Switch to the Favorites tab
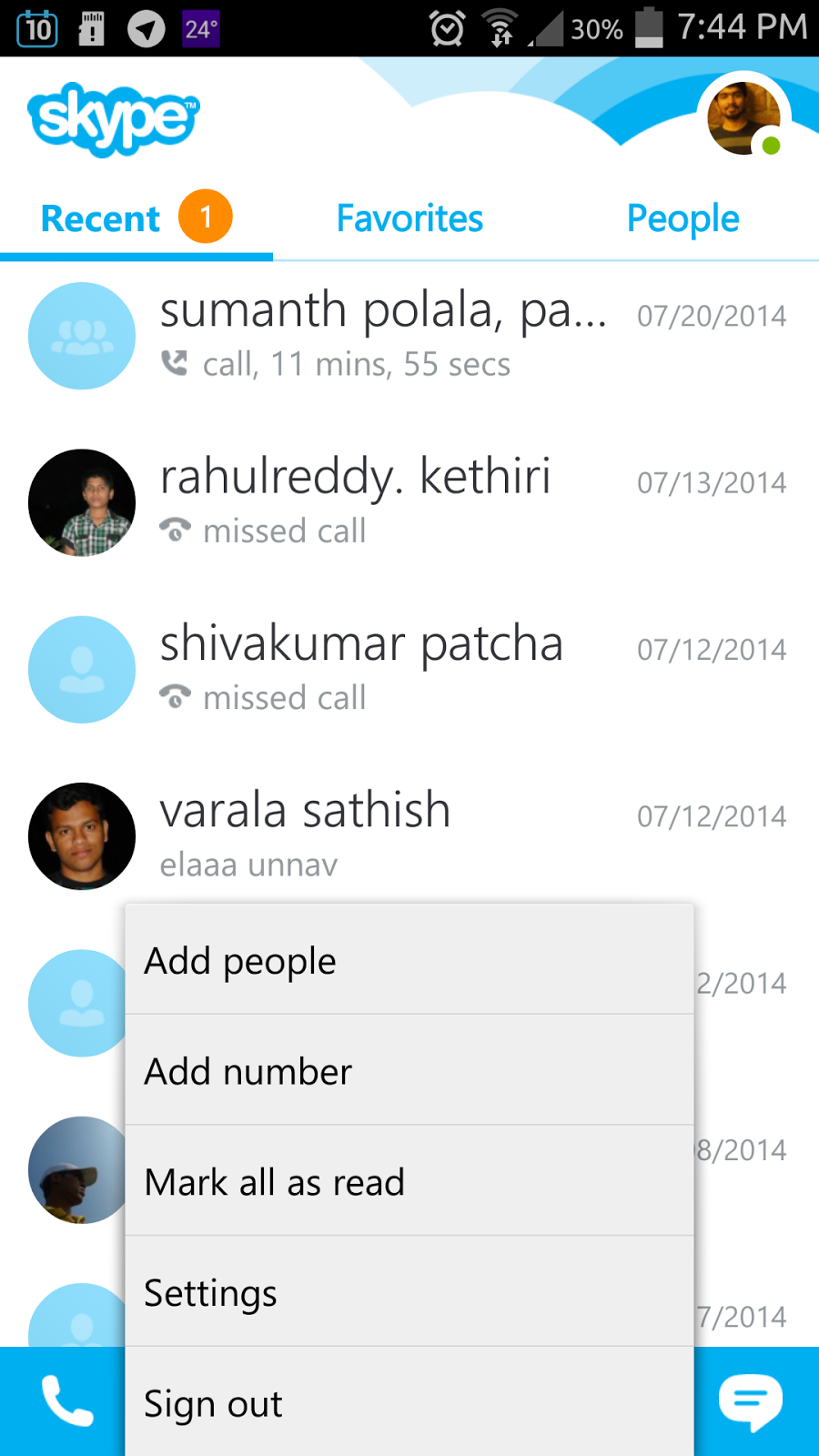The height and width of the screenshot is (1456, 819). pos(409,219)
